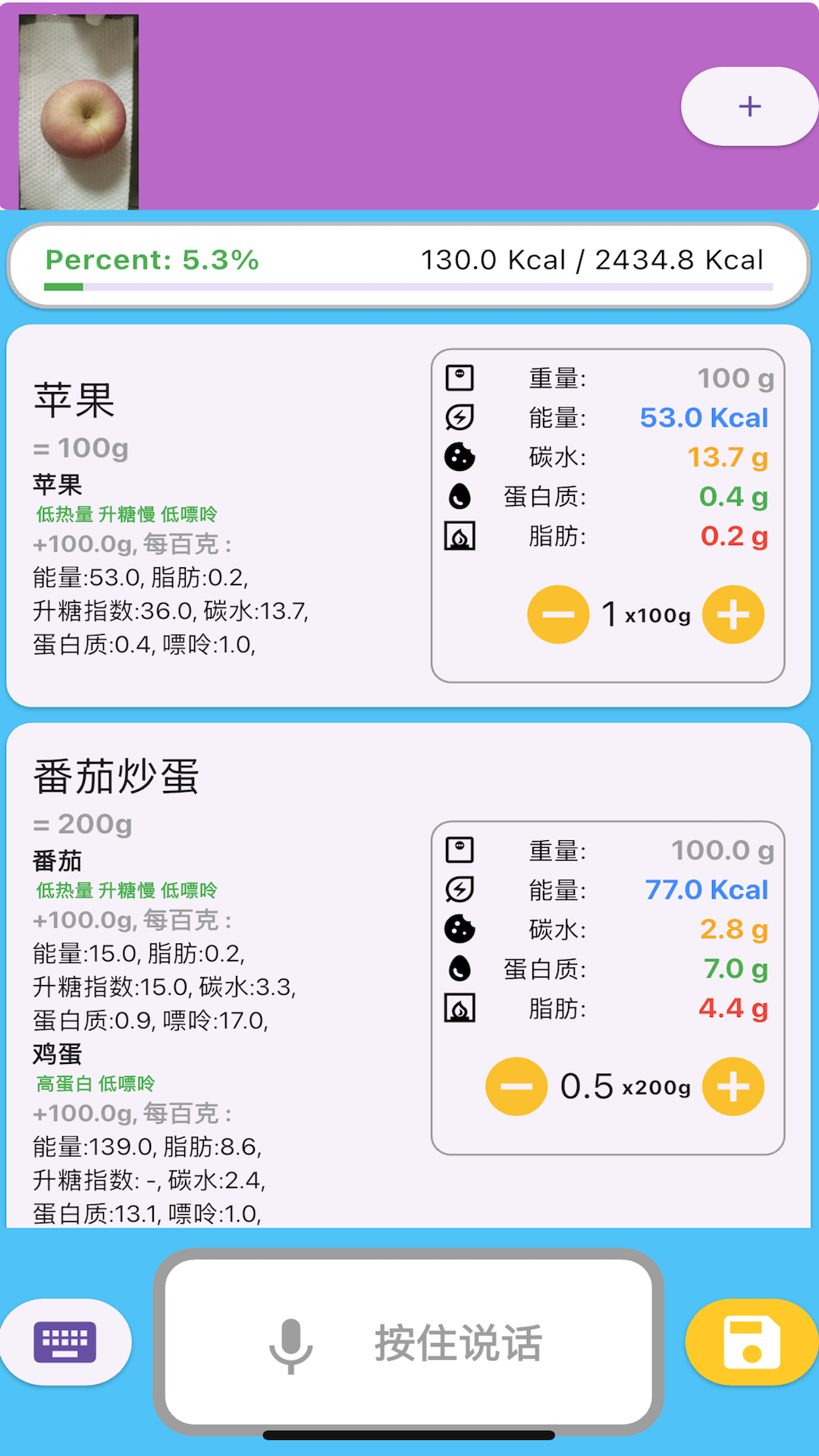Switch to keyboard input

coord(65,1341)
